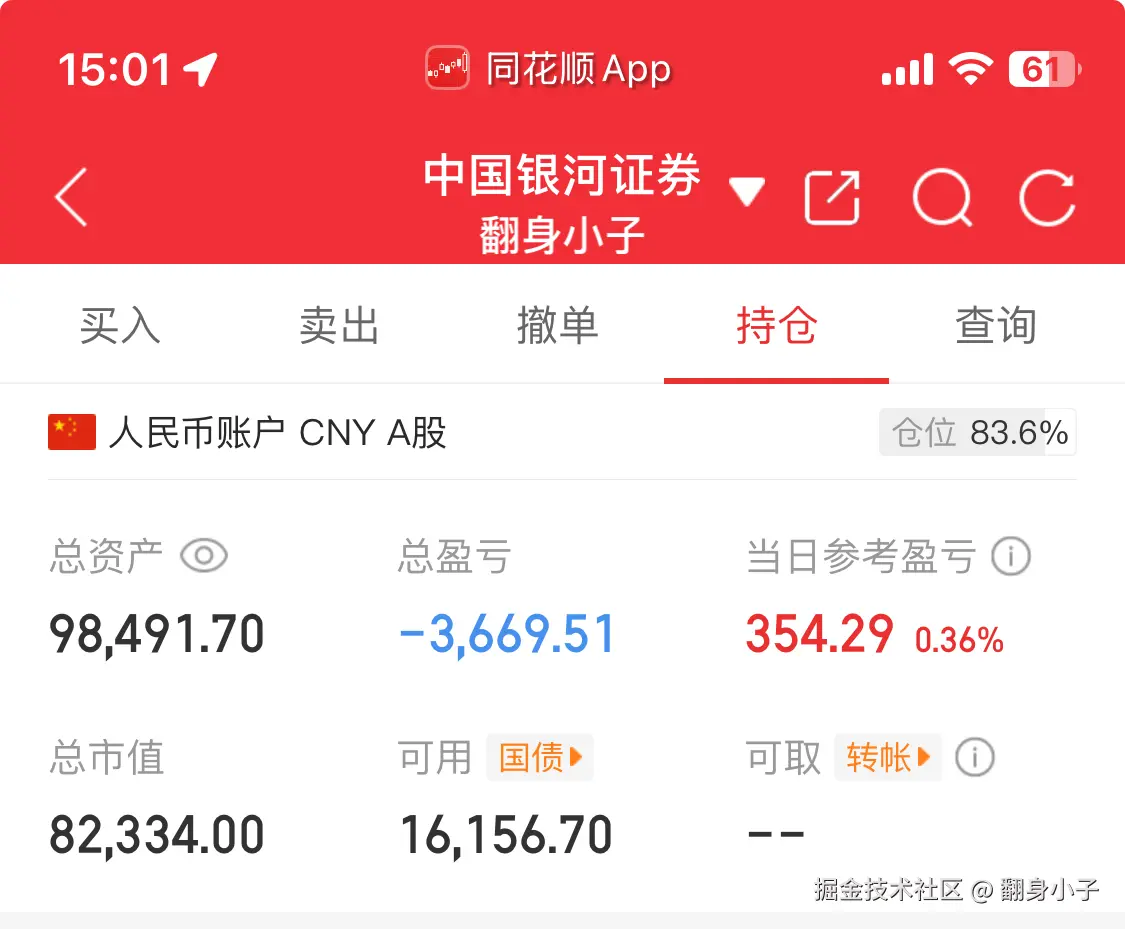Return to 同花顺 App from status bar
The width and height of the screenshot is (1125, 929).
(x=548, y=69)
